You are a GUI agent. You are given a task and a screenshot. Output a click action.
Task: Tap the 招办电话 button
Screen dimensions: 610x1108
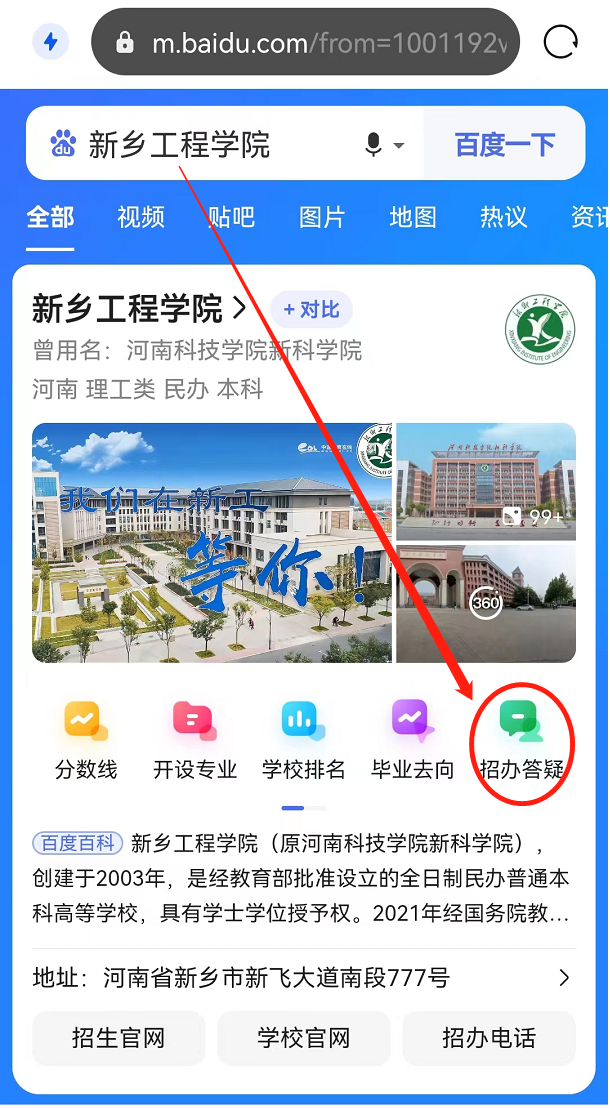[489, 1038]
